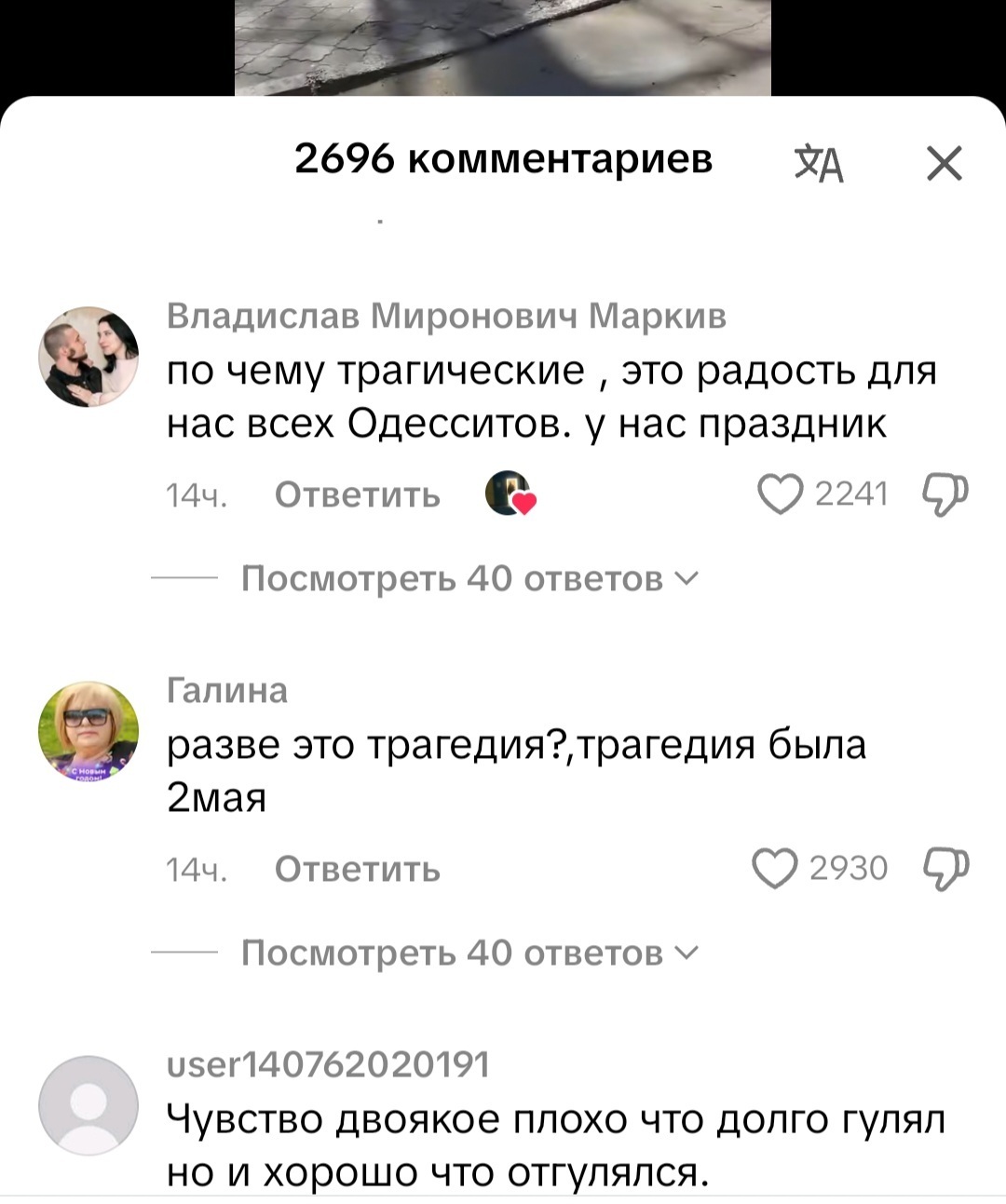Expand 40 replies under Галина's comment
The height and width of the screenshot is (1204, 1006).
466,953
